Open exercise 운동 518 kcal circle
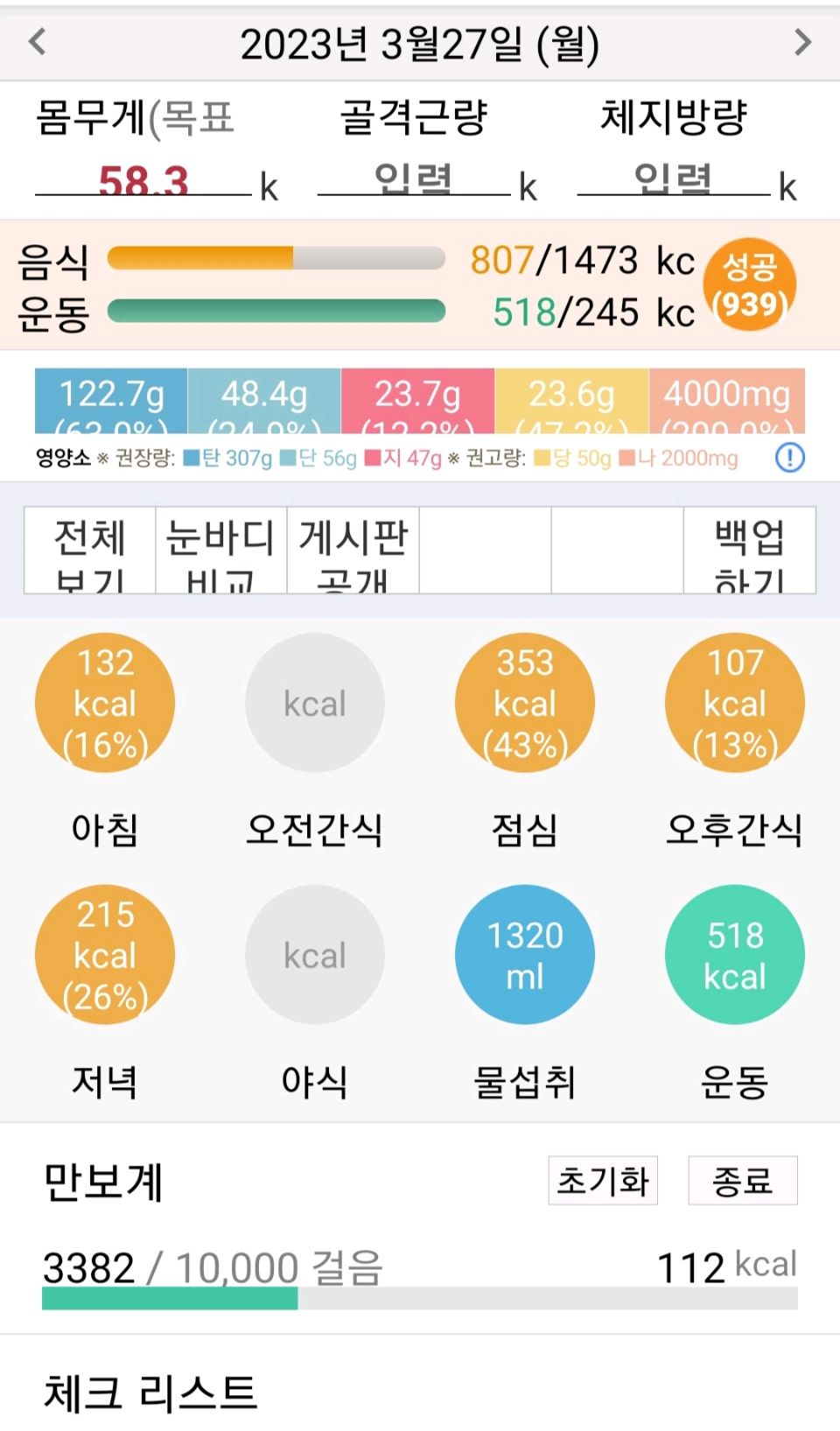Viewport: 840px width, 1431px height. click(735, 954)
